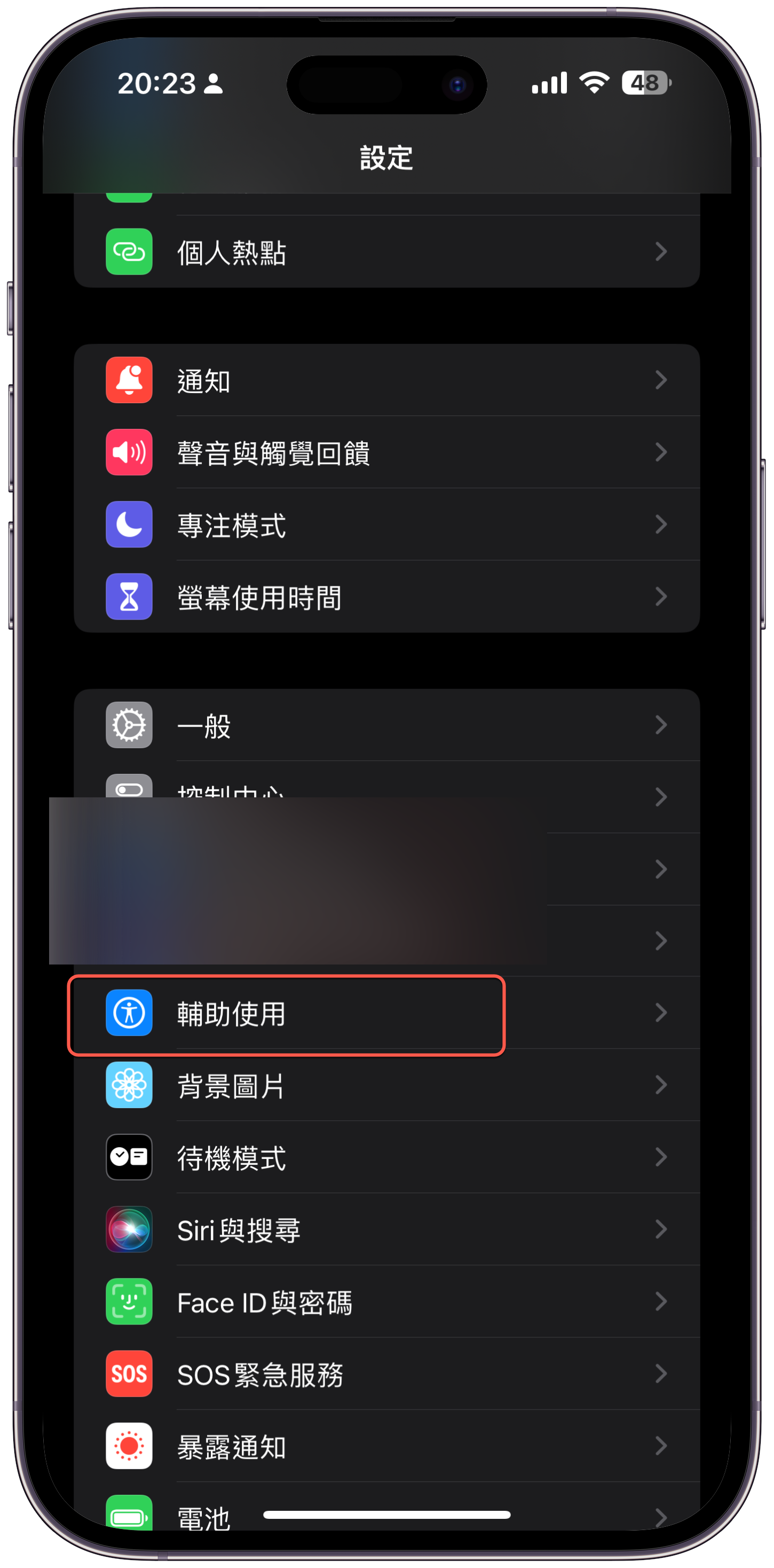Open 一般 settings
774x1568 pixels.
pyautogui.click(x=386, y=725)
